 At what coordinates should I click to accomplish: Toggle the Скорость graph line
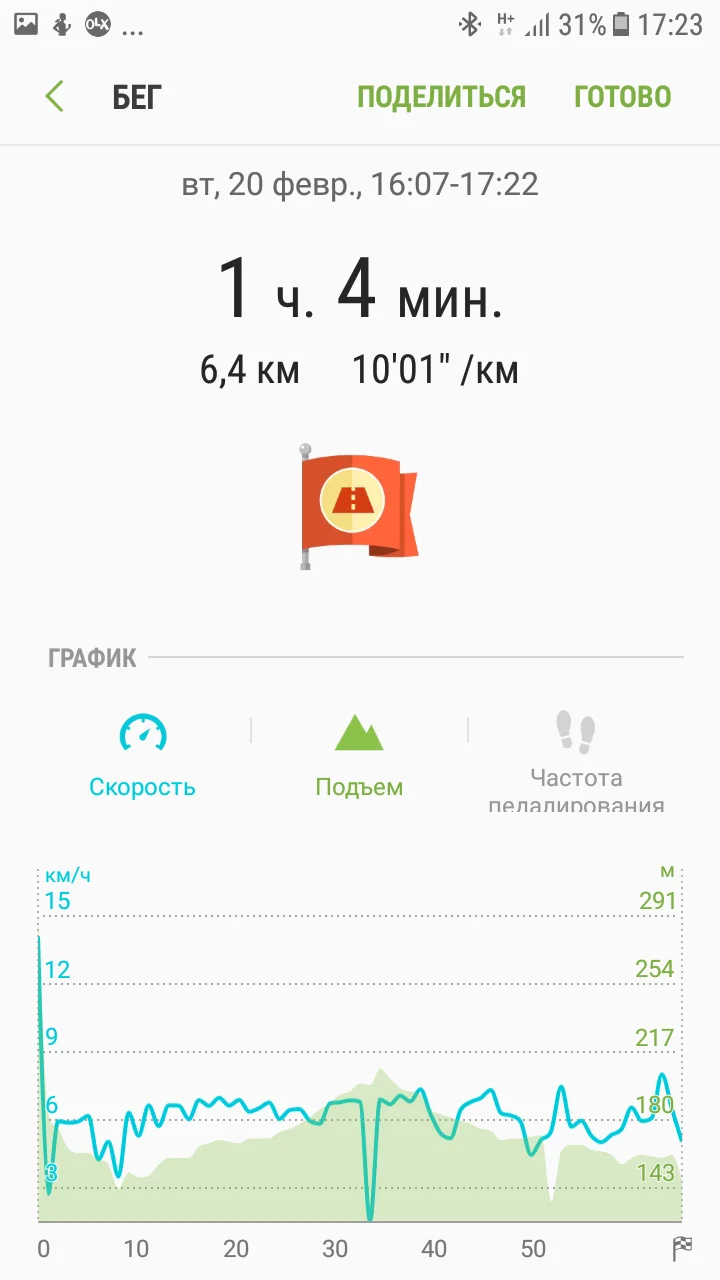coord(142,756)
